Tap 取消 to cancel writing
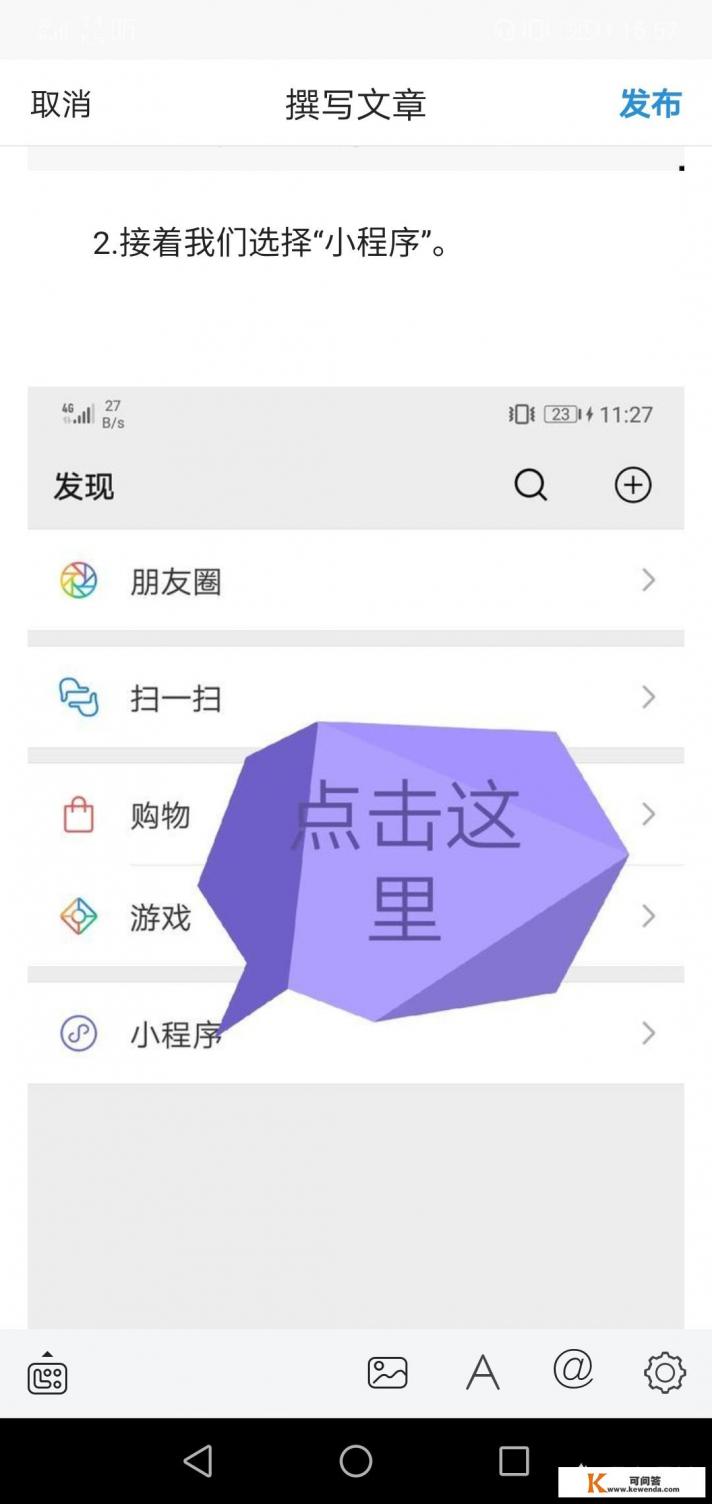 pos(61,104)
